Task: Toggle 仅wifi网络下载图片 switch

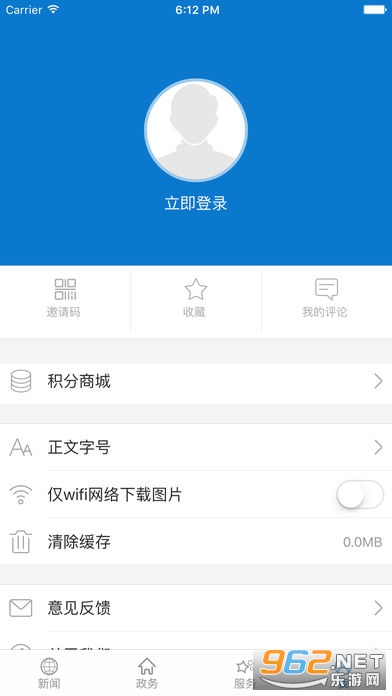Action: [x=360, y=494]
